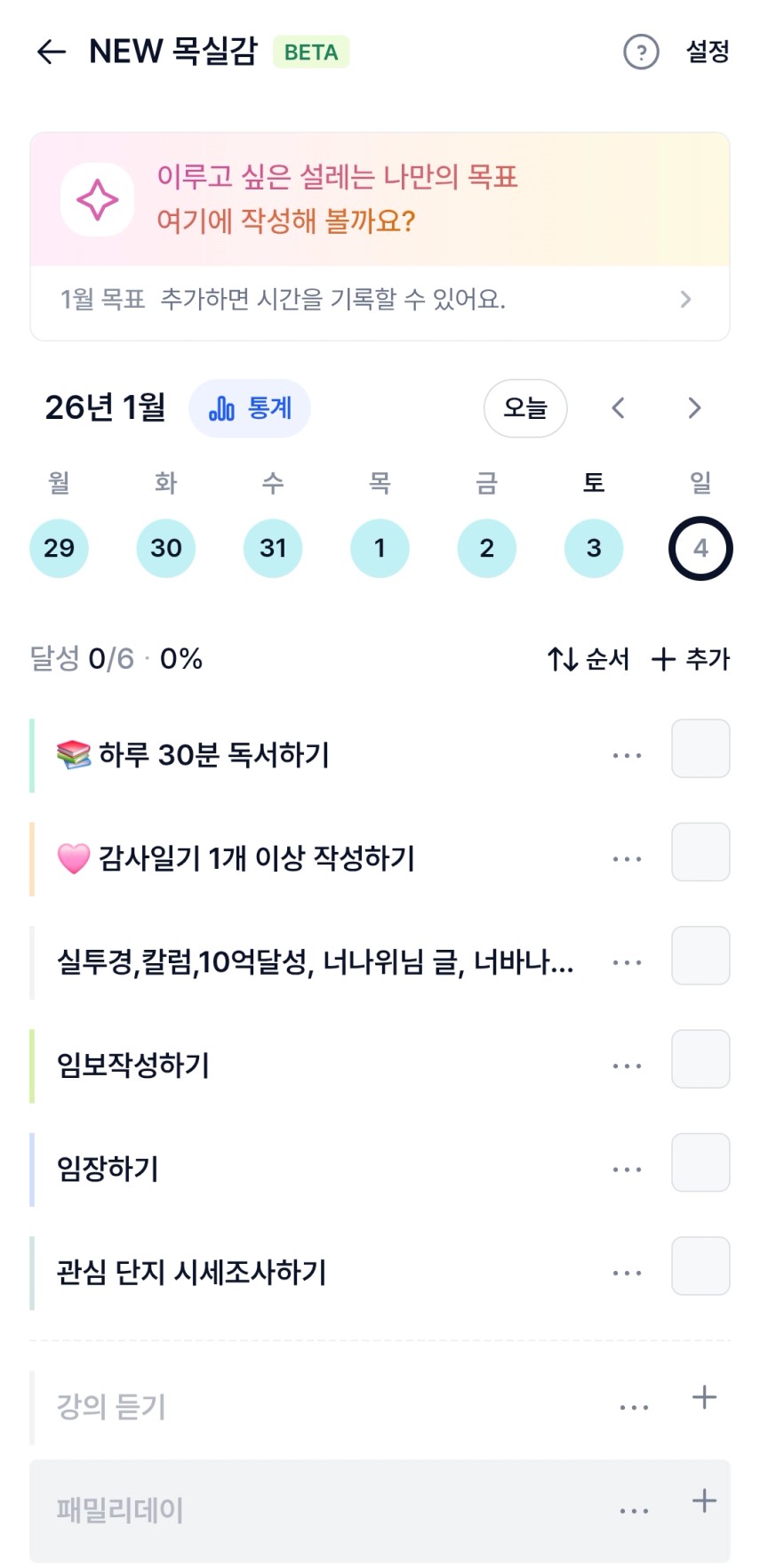Mark 임보작성하기 as done
760x1568 pixels.
point(700,1059)
